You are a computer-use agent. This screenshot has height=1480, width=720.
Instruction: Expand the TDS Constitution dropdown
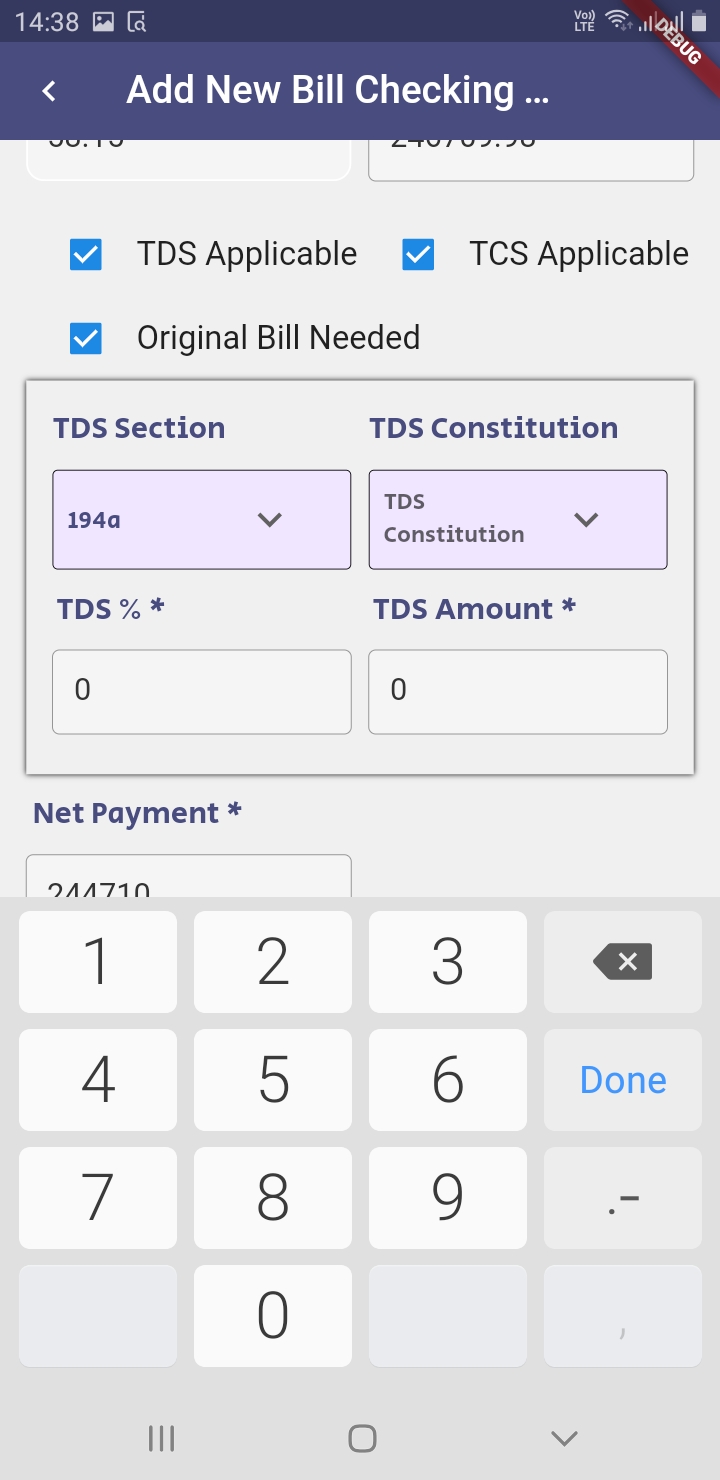pyautogui.click(x=518, y=520)
